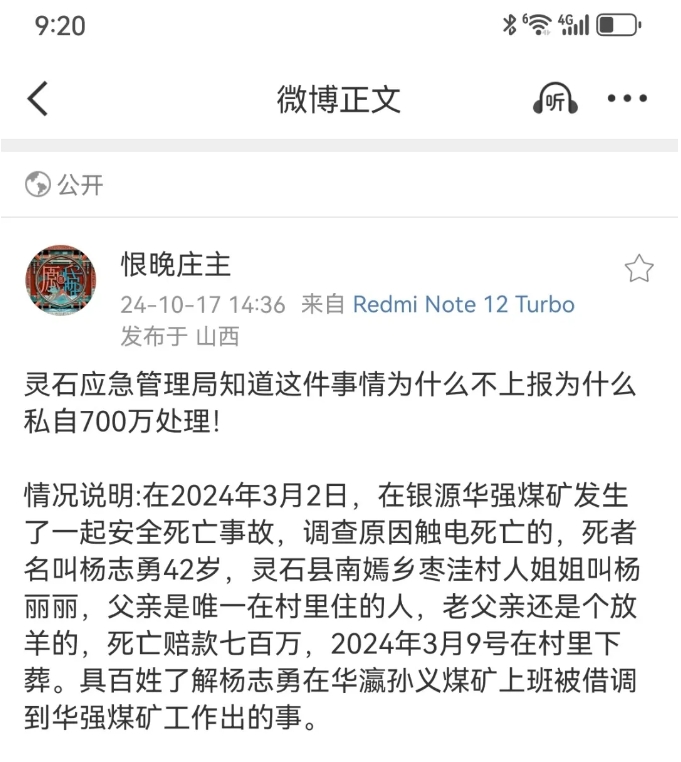Screen dimensions: 681x762
Task: Tap the username 恨晚庄主
Action: point(176,264)
